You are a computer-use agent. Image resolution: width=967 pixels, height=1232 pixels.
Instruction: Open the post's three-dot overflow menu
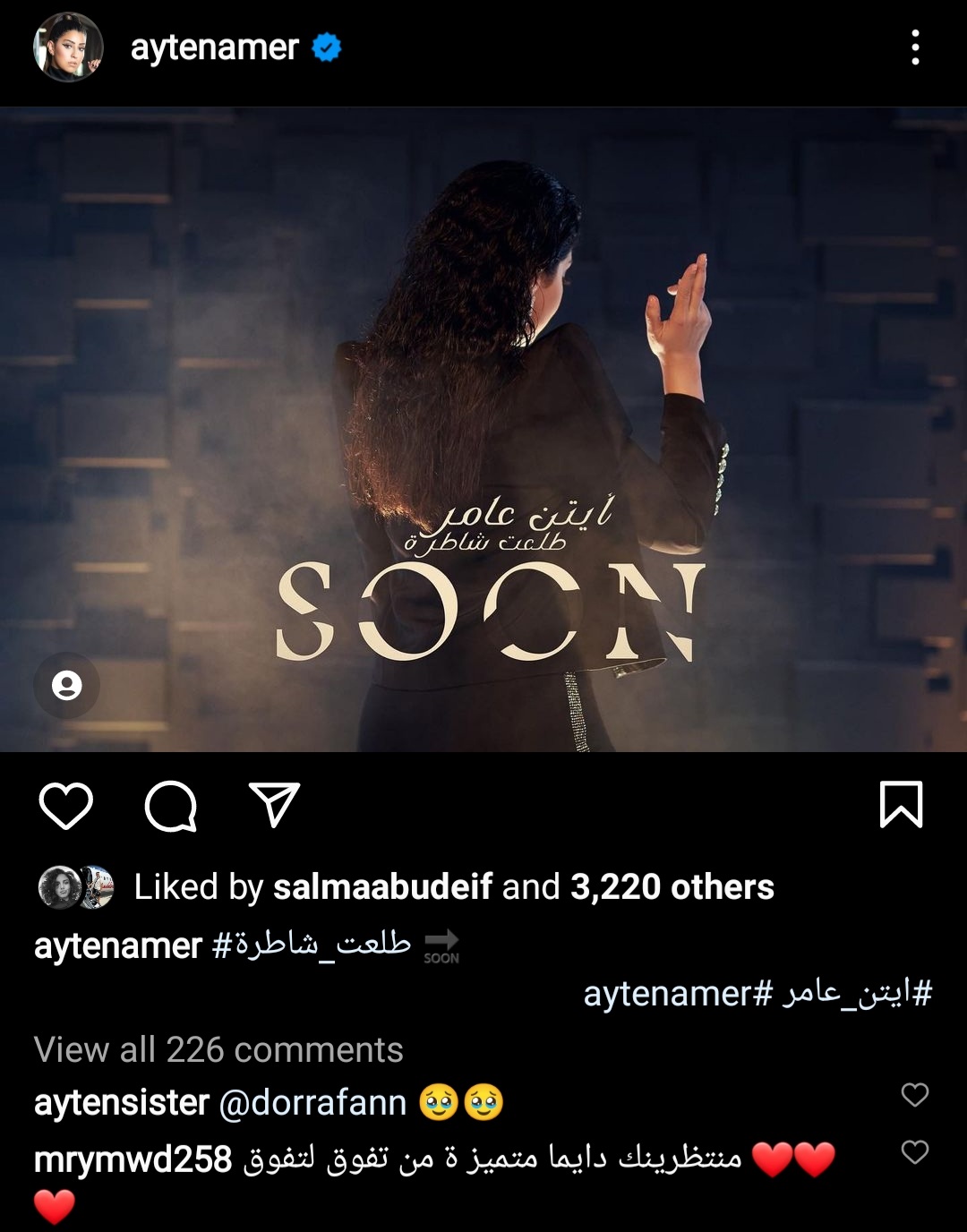click(914, 47)
